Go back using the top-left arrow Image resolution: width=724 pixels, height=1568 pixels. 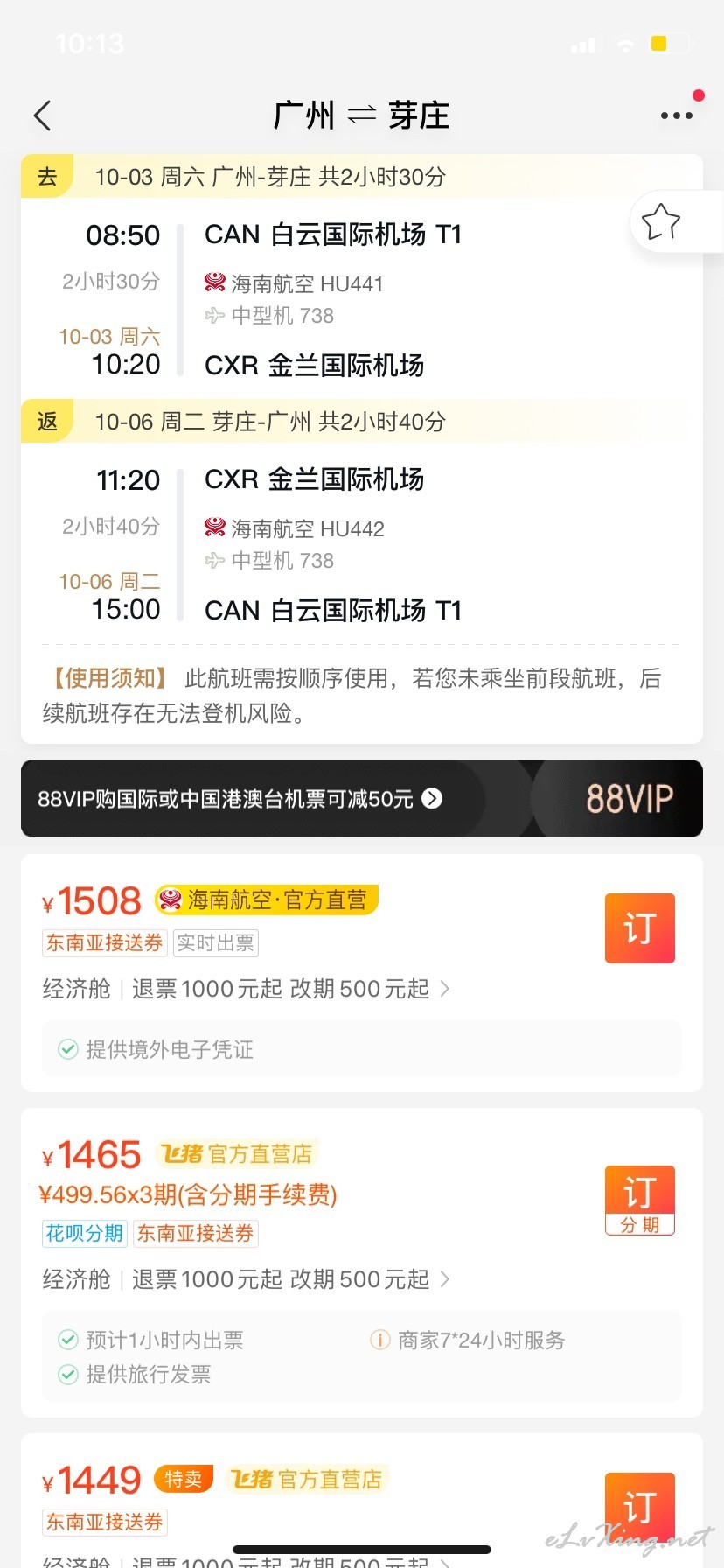42,115
